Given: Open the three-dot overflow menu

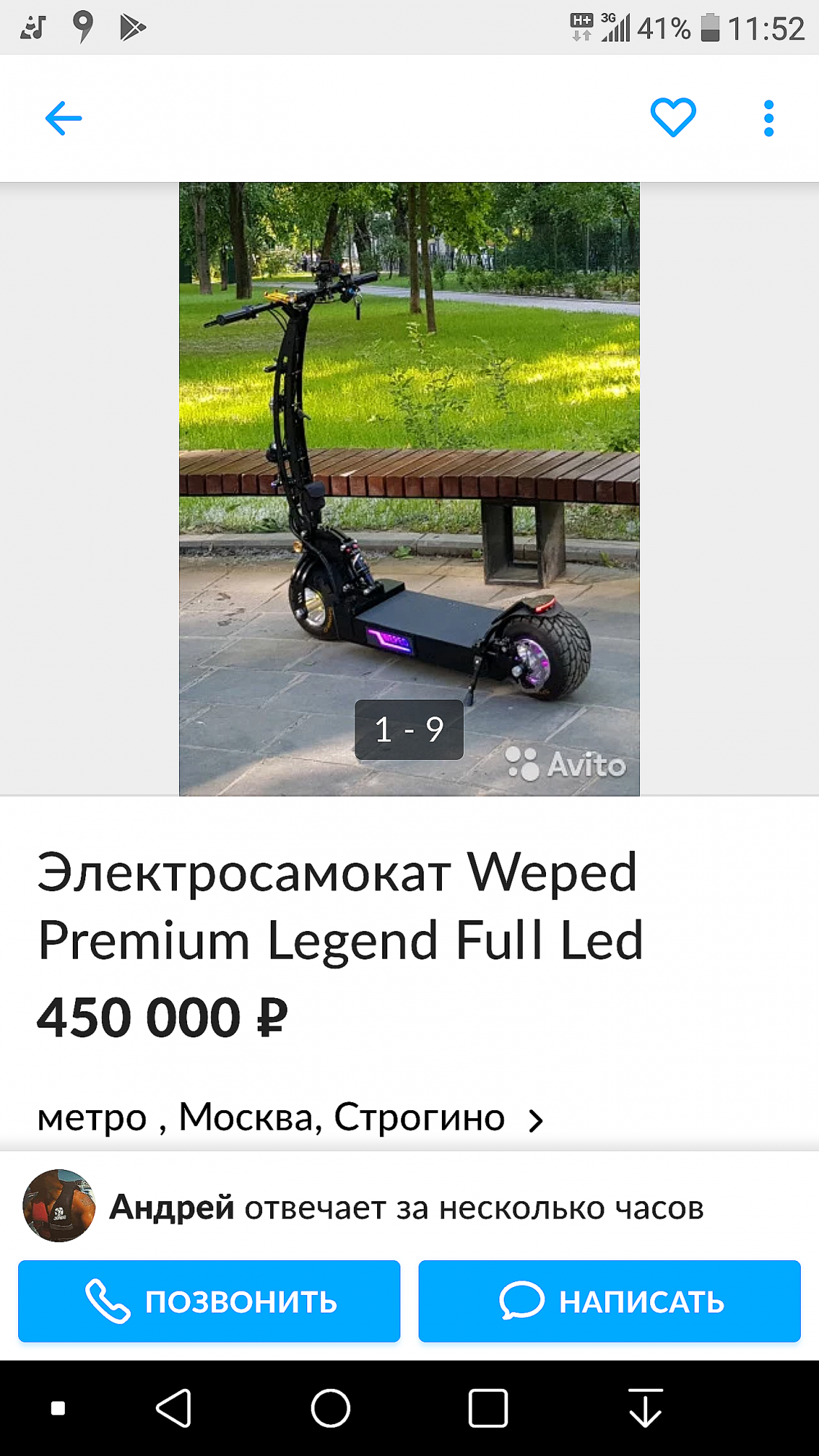Looking at the screenshot, I should [769, 119].
